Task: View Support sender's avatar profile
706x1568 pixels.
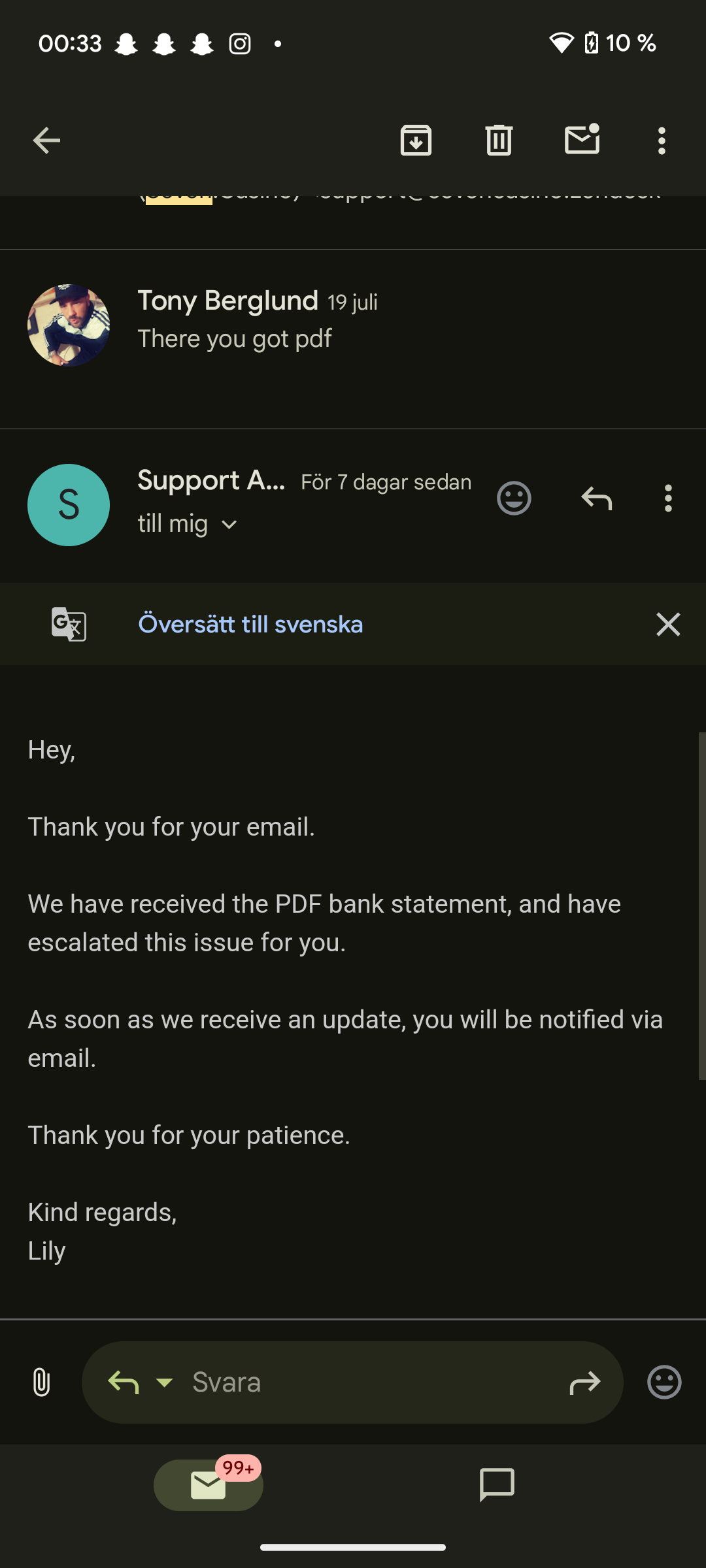Action: pyautogui.click(x=69, y=505)
